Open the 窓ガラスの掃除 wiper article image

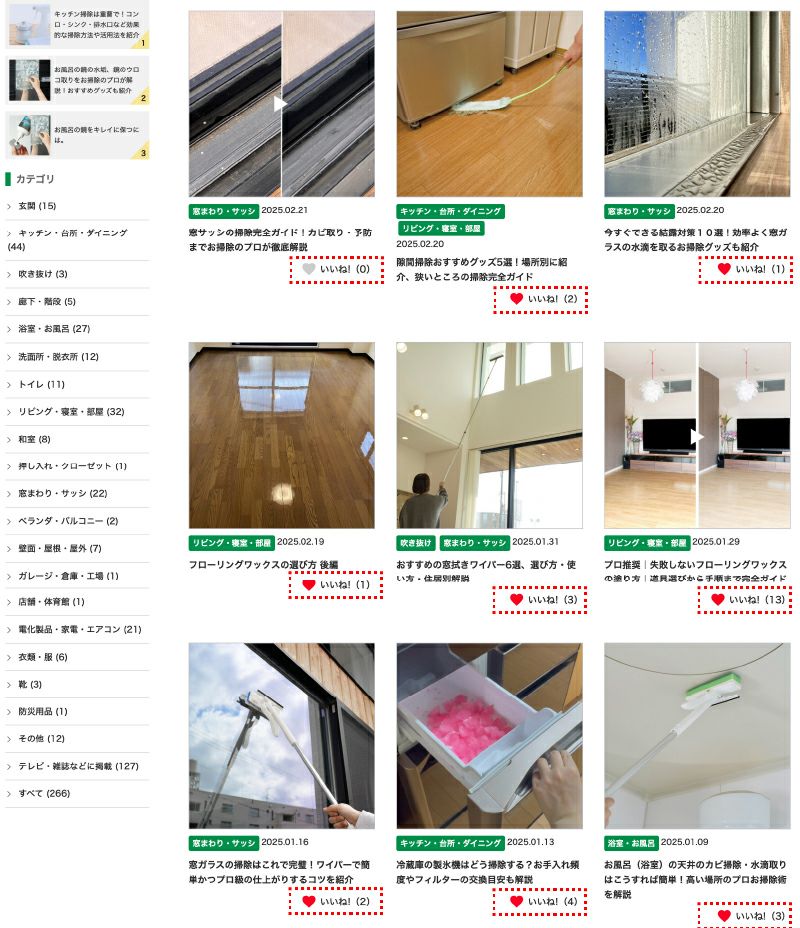282,735
